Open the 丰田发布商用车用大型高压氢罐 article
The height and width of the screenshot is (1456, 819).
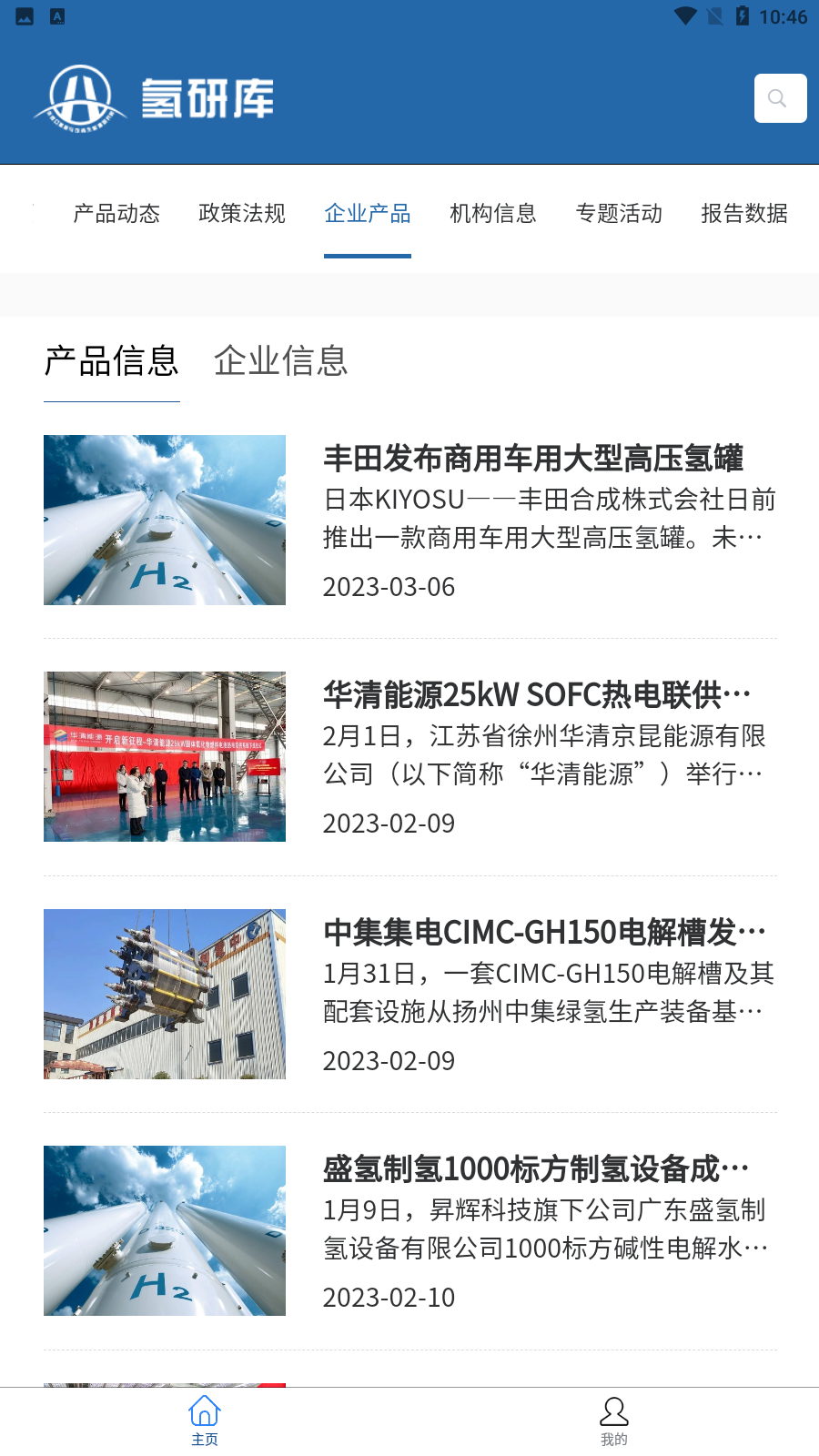(x=533, y=459)
